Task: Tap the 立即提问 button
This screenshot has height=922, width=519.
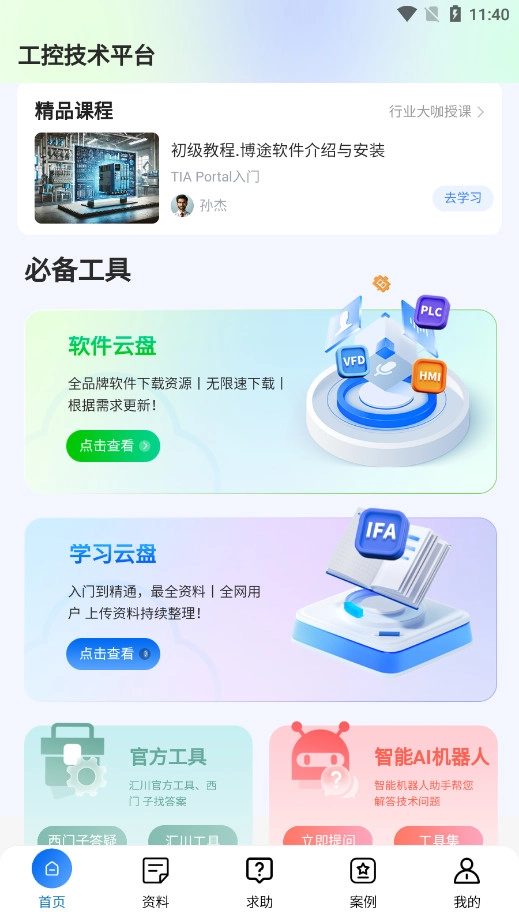Action: pyautogui.click(x=328, y=837)
